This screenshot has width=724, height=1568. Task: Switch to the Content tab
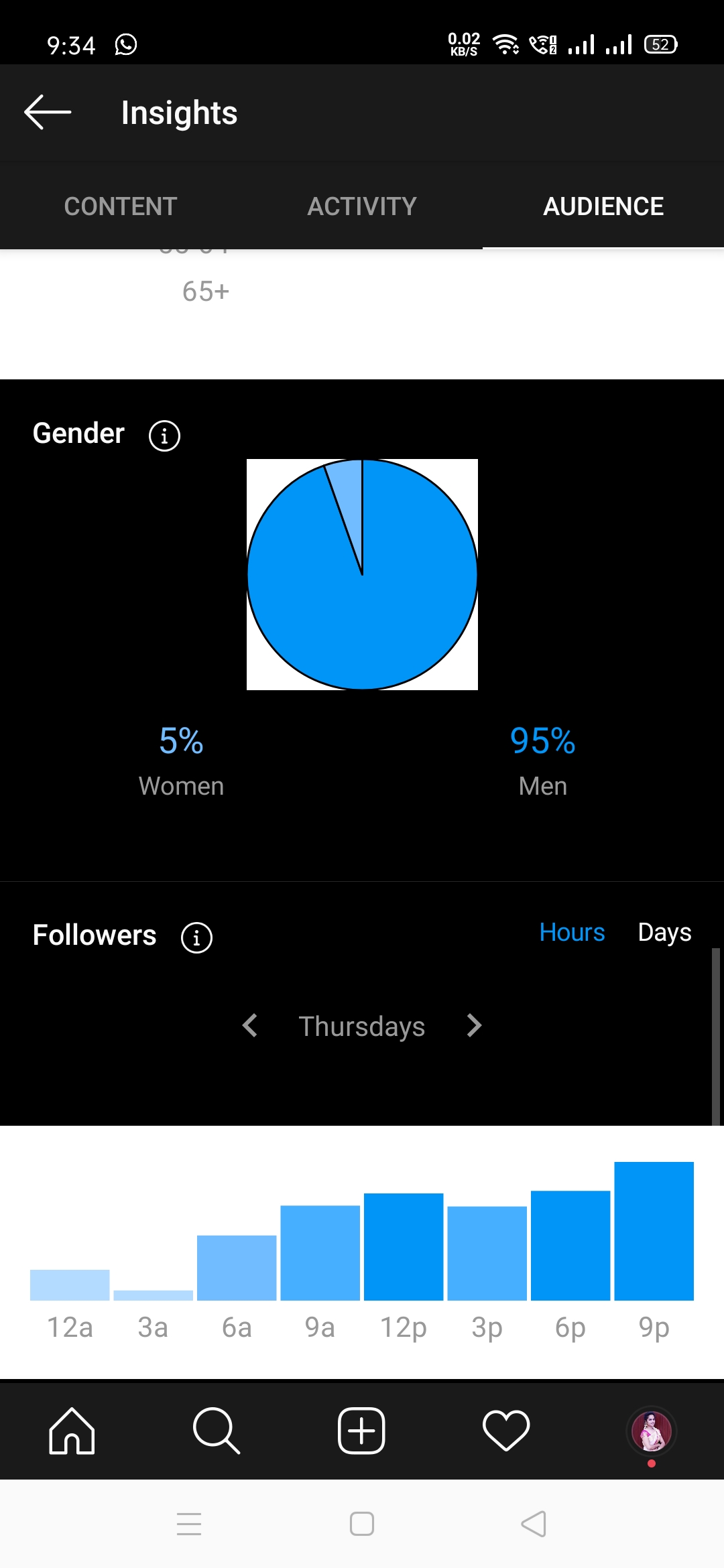click(121, 206)
